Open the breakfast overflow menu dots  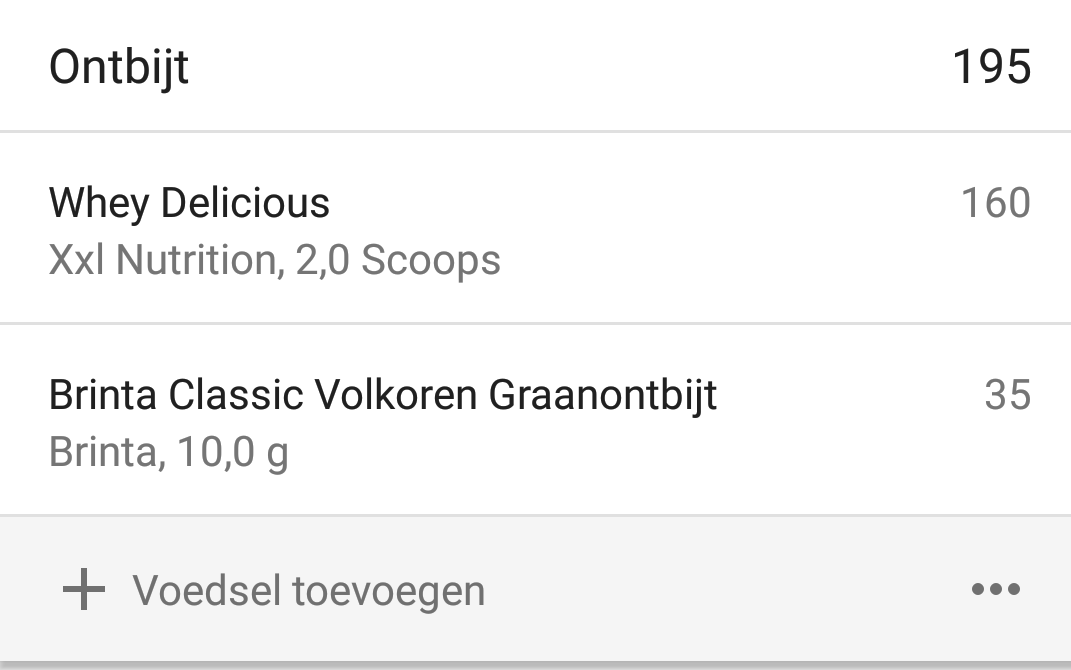point(995,590)
